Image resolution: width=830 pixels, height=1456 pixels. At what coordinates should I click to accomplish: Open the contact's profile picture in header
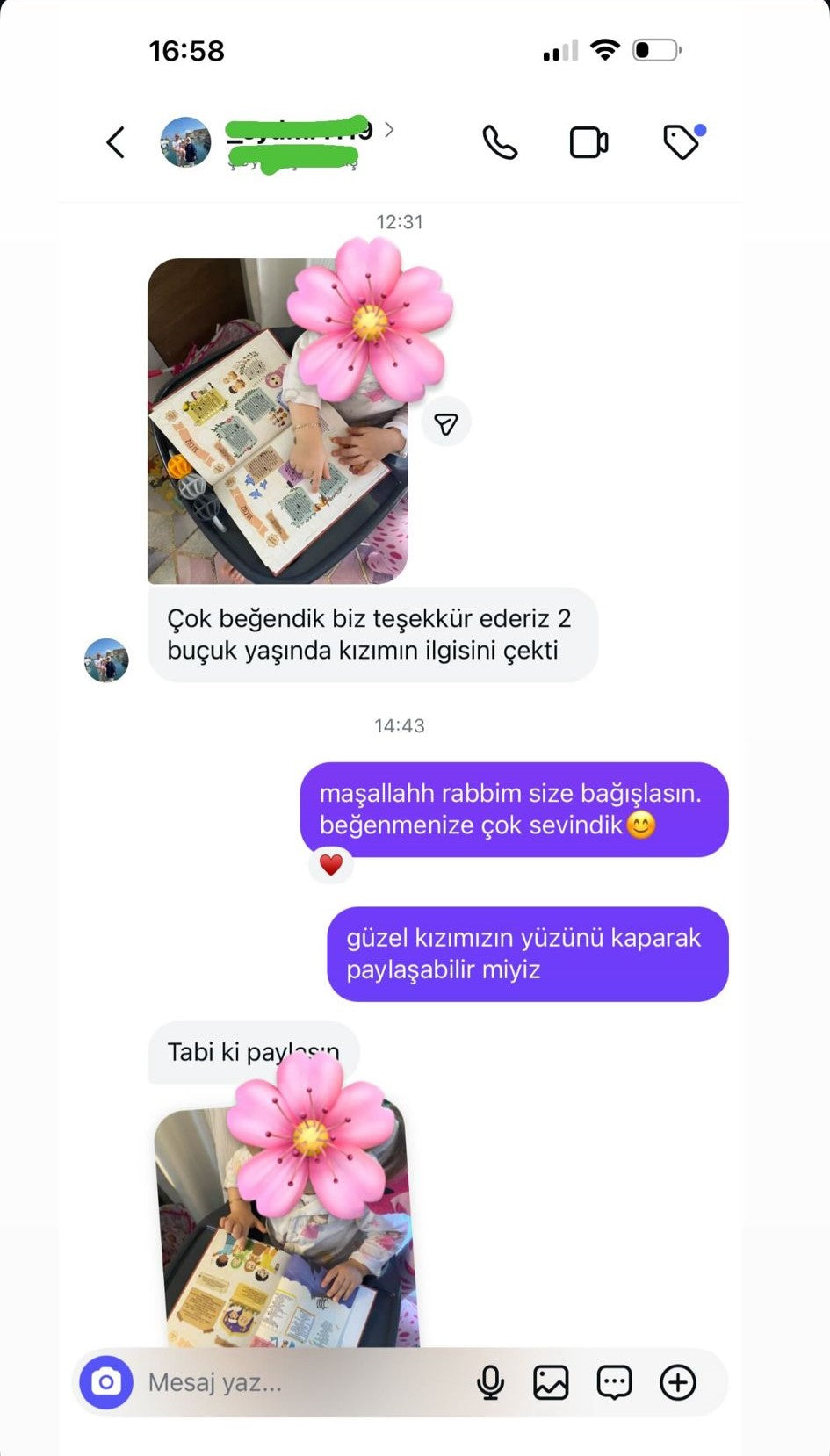185,142
